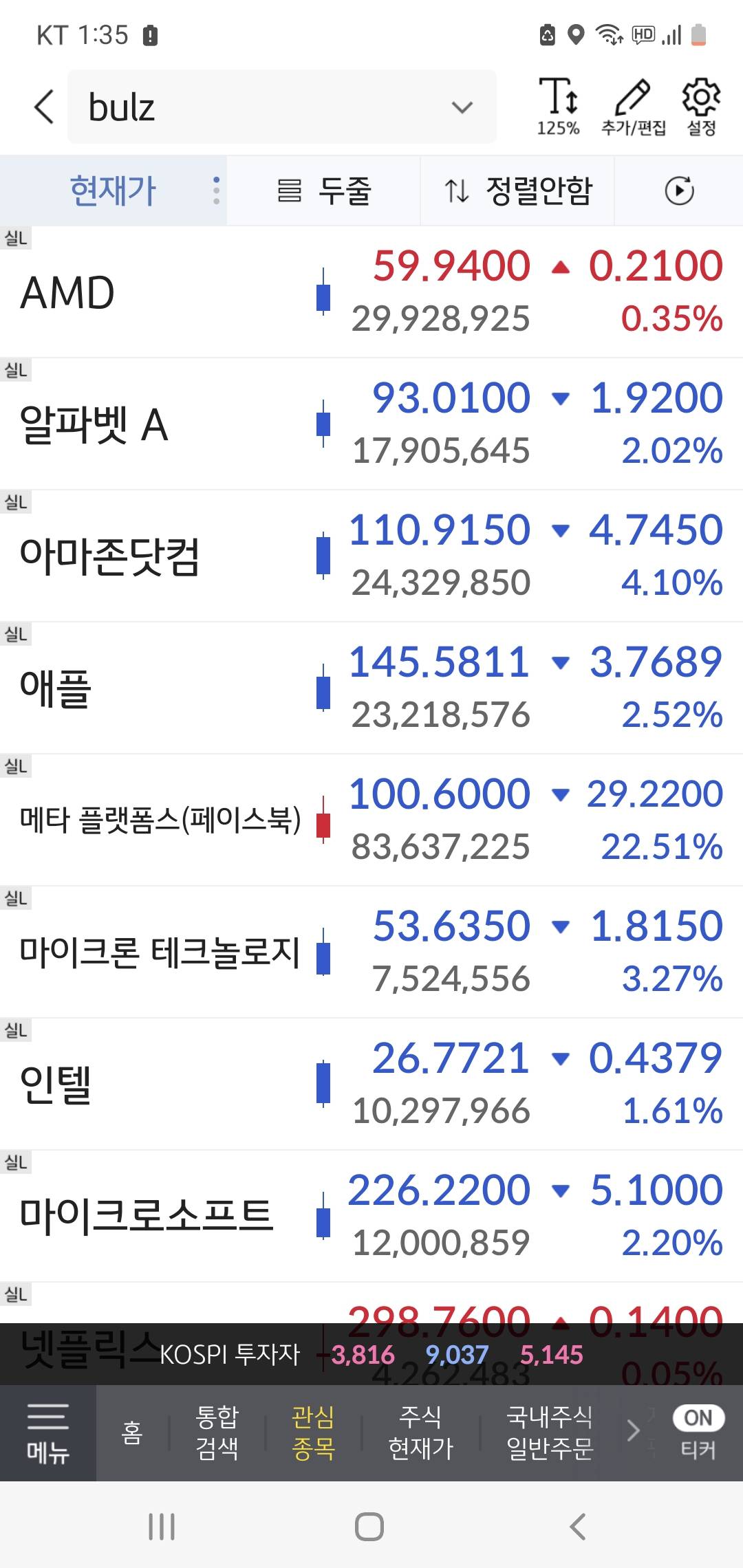Switch to the 통합검색 tab
743x1568 pixels.
pos(217,1433)
